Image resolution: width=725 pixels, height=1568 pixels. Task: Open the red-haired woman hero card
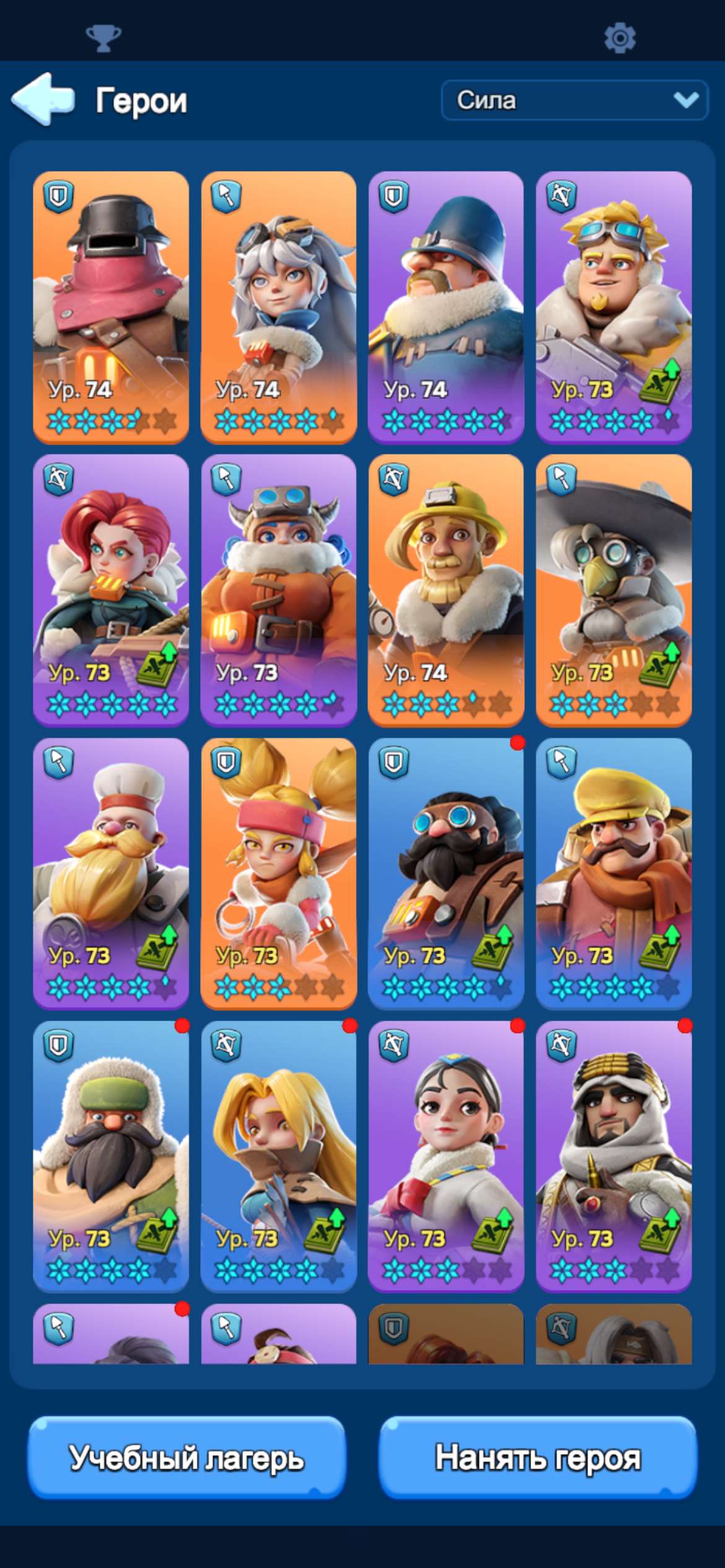(x=111, y=590)
